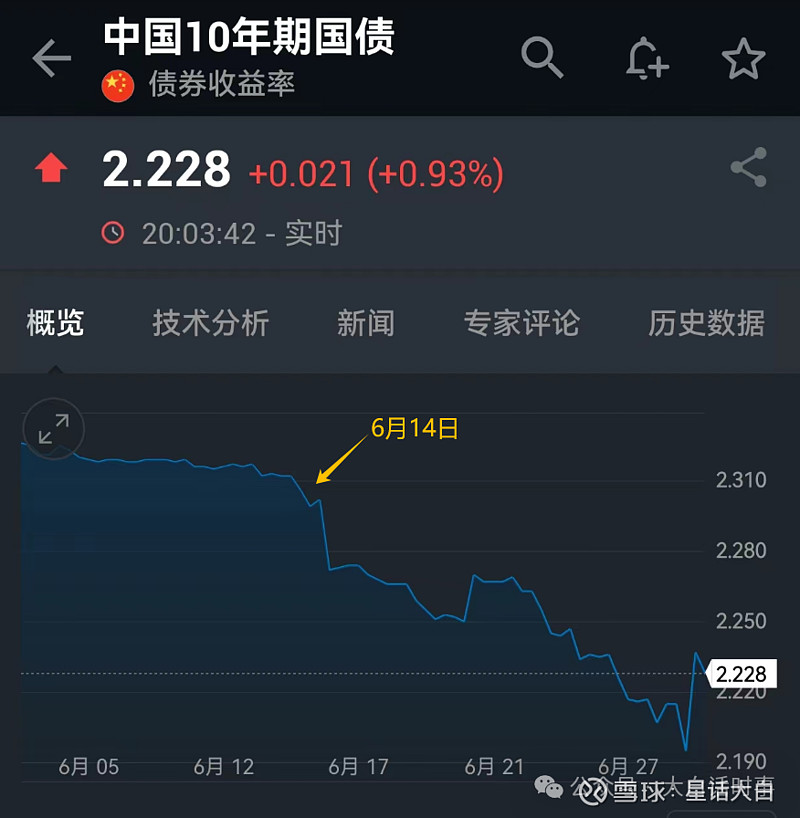This screenshot has width=800, height=818.
Task: Switch to the 概览 tab
Action: point(55,323)
